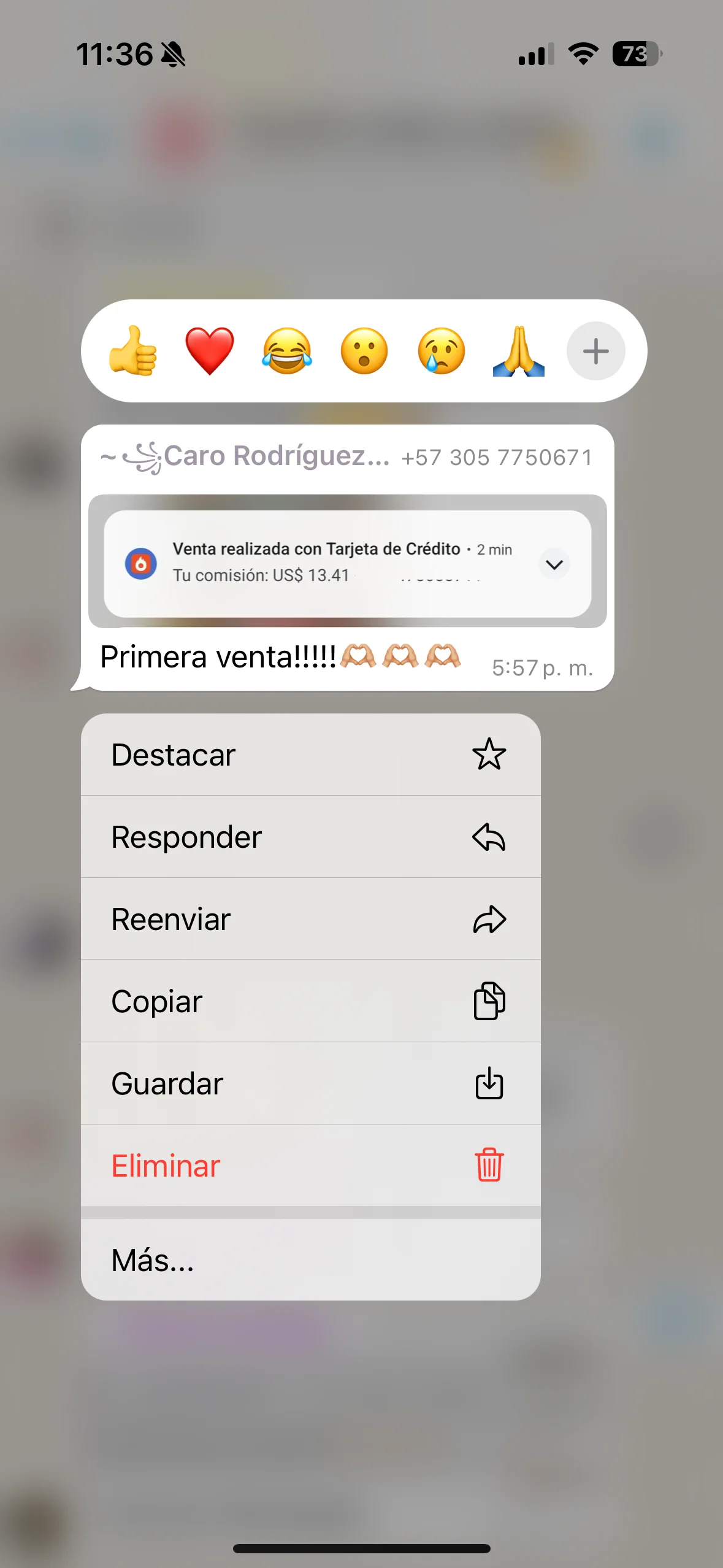React with the surprised face emoji
The width and height of the screenshot is (723, 1568).
364,350
